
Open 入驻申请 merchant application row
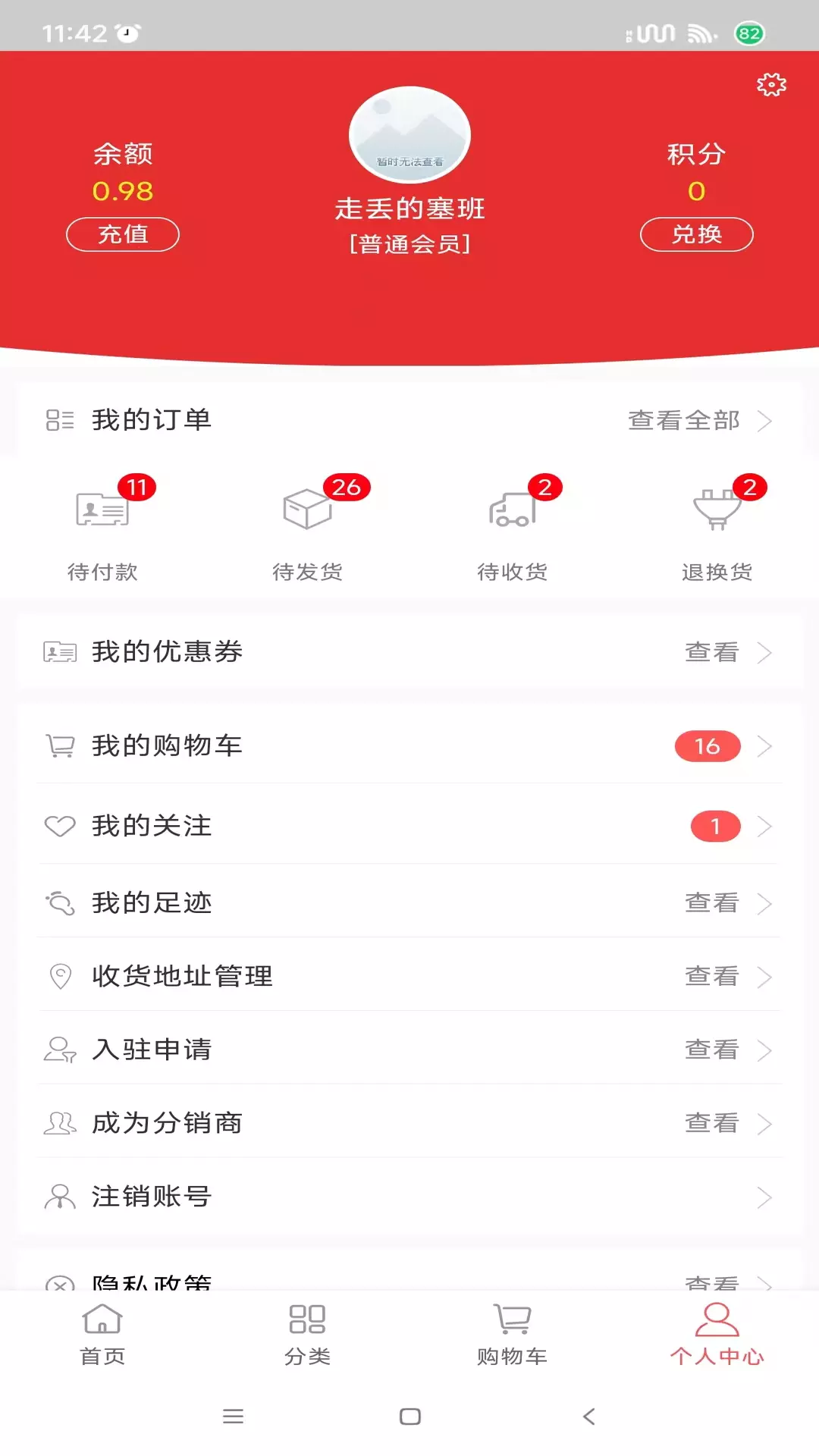tap(409, 1050)
